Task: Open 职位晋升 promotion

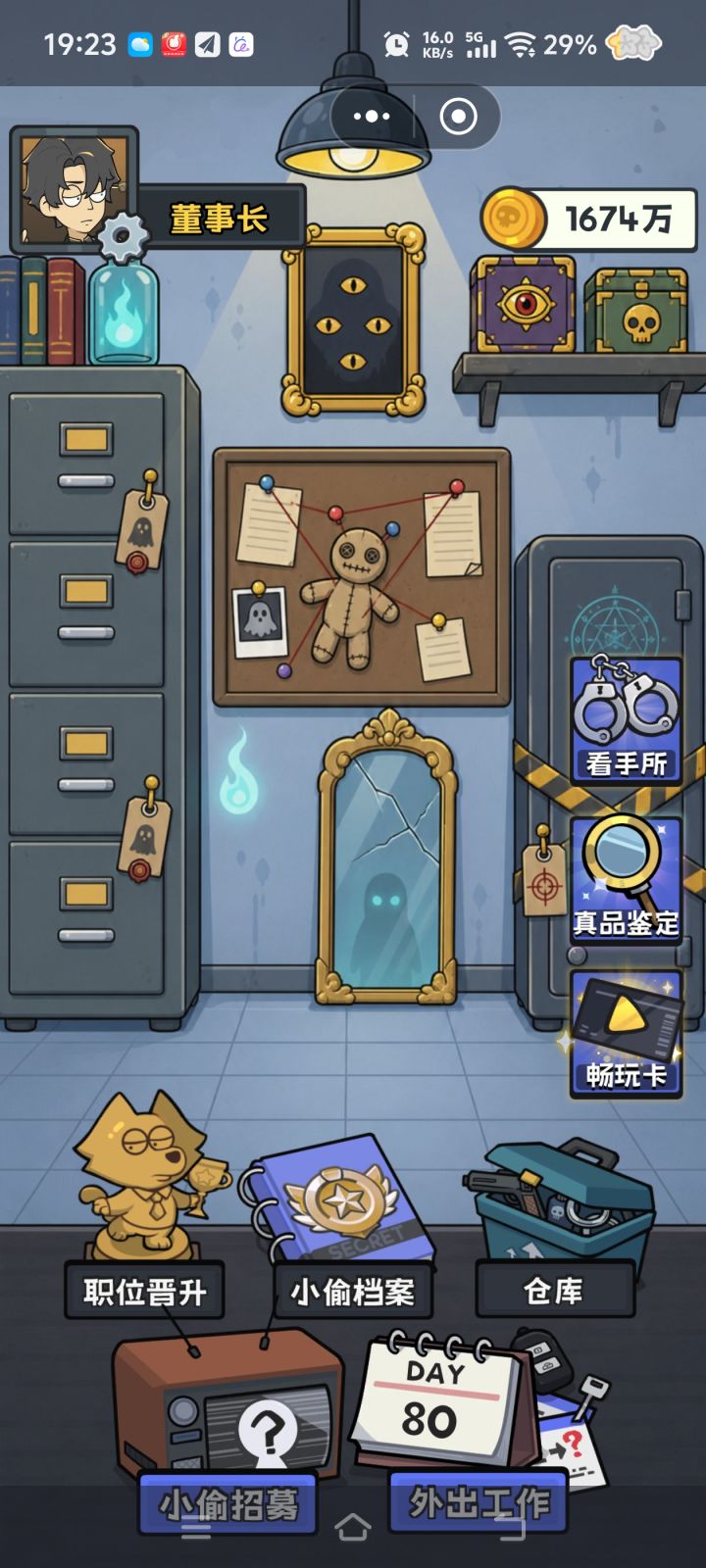Action: (144, 1291)
